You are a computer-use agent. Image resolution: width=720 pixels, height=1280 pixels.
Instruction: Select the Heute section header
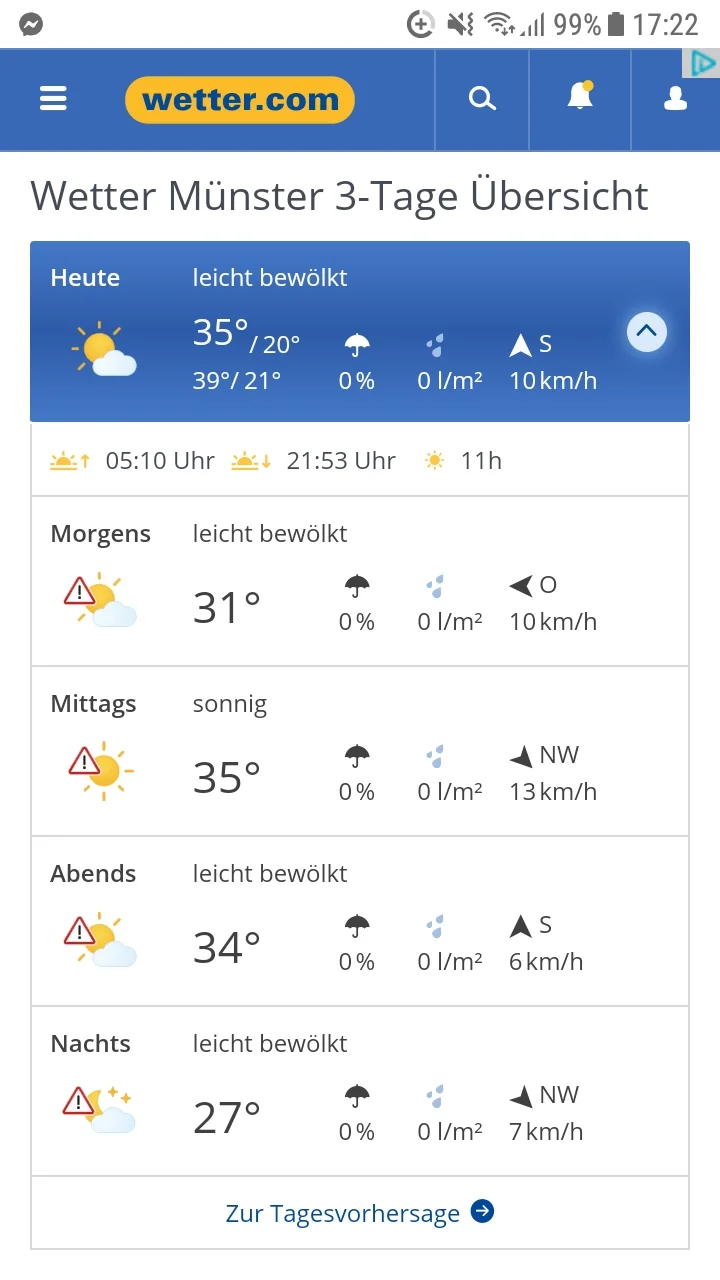[x=86, y=278]
